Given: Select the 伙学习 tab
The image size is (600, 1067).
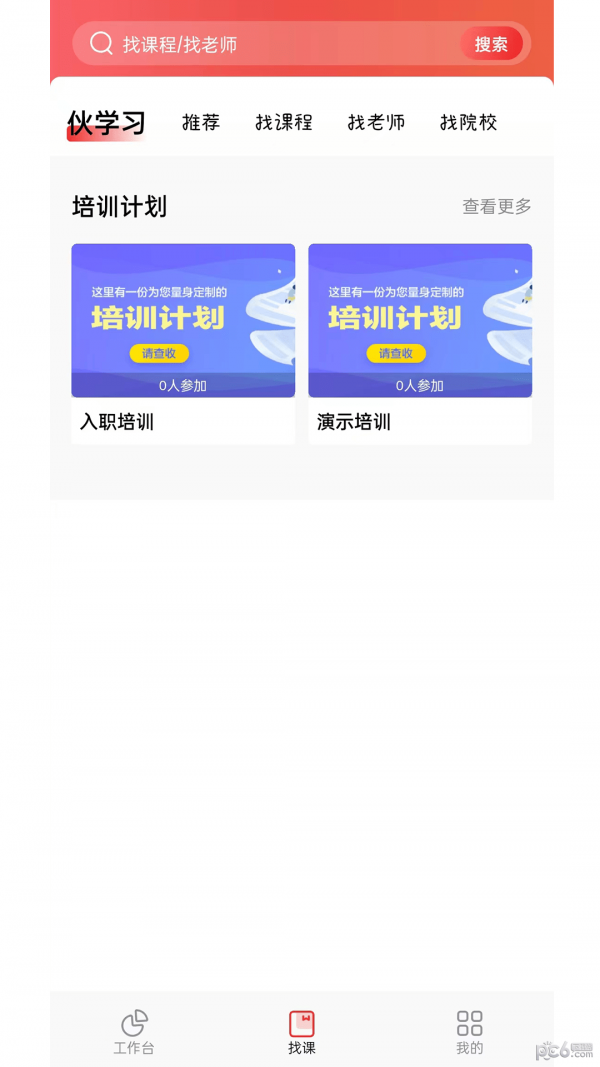Looking at the screenshot, I should (107, 124).
